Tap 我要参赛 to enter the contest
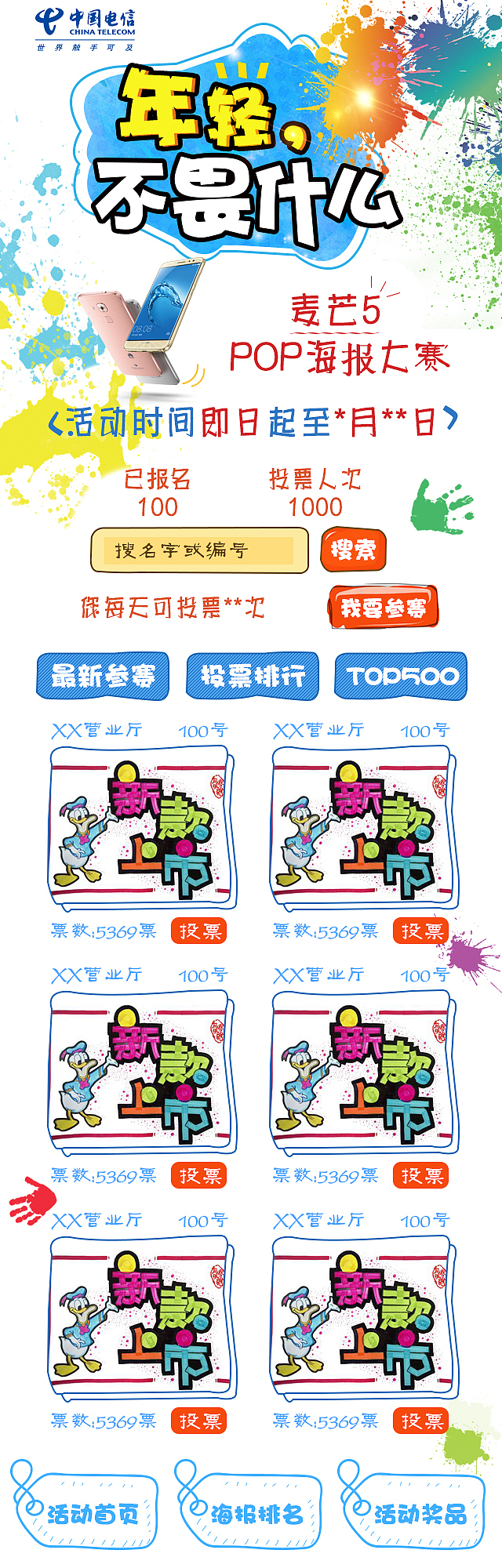This screenshot has height=1568, width=502. pyautogui.click(x=383, y=607)
